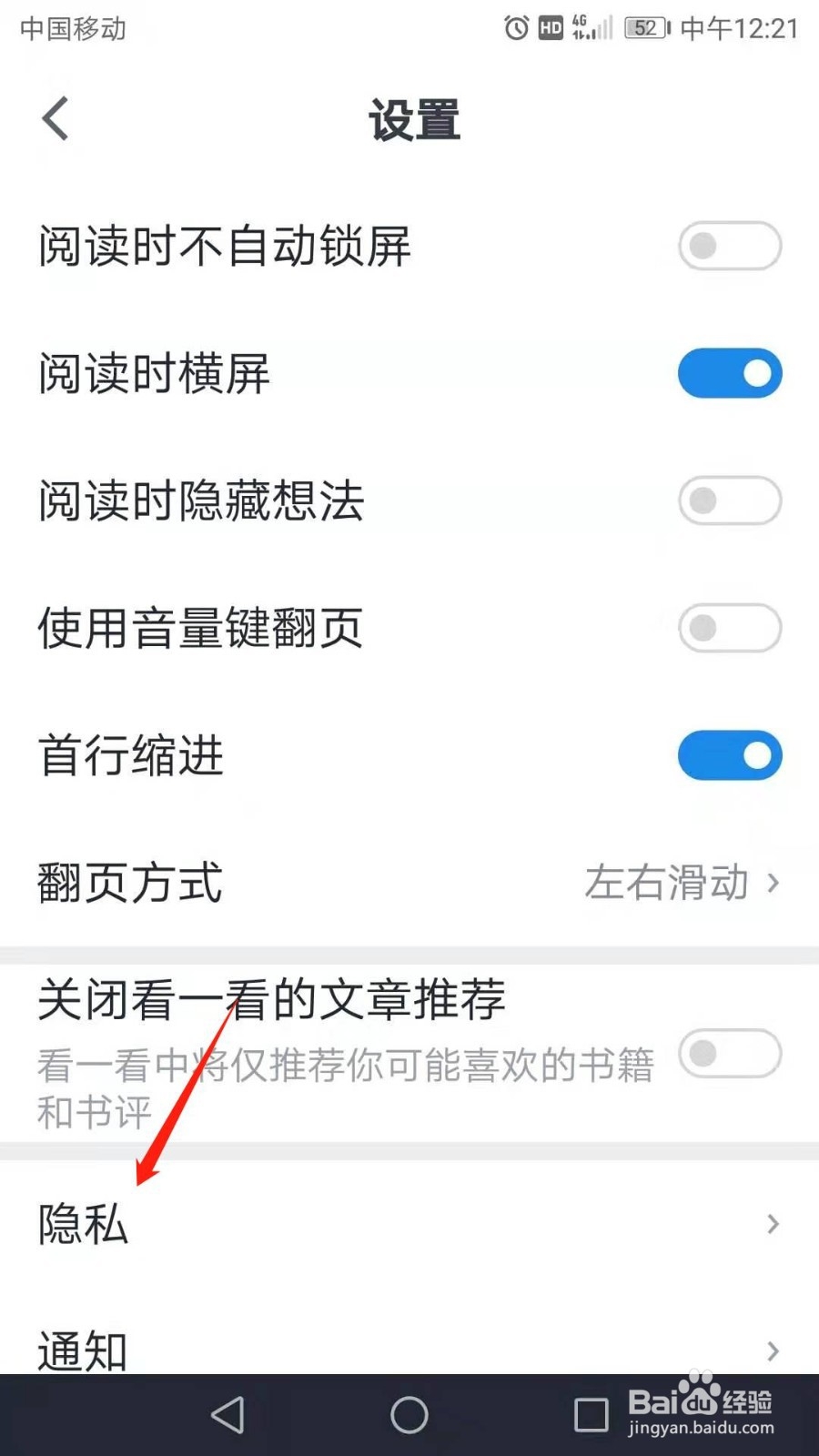Enable 阅读时不自动锁屏 switch
This screenshot has width=819, height=1456.
[729, 246]
